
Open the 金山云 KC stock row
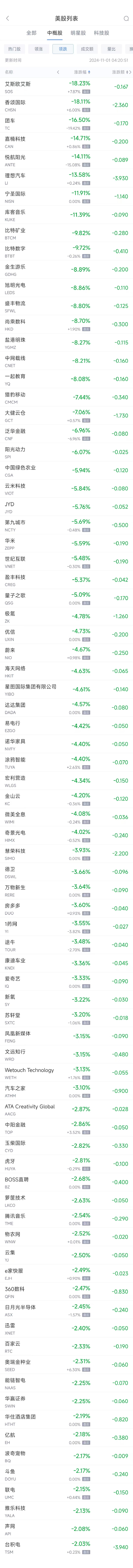pos(66,799)
